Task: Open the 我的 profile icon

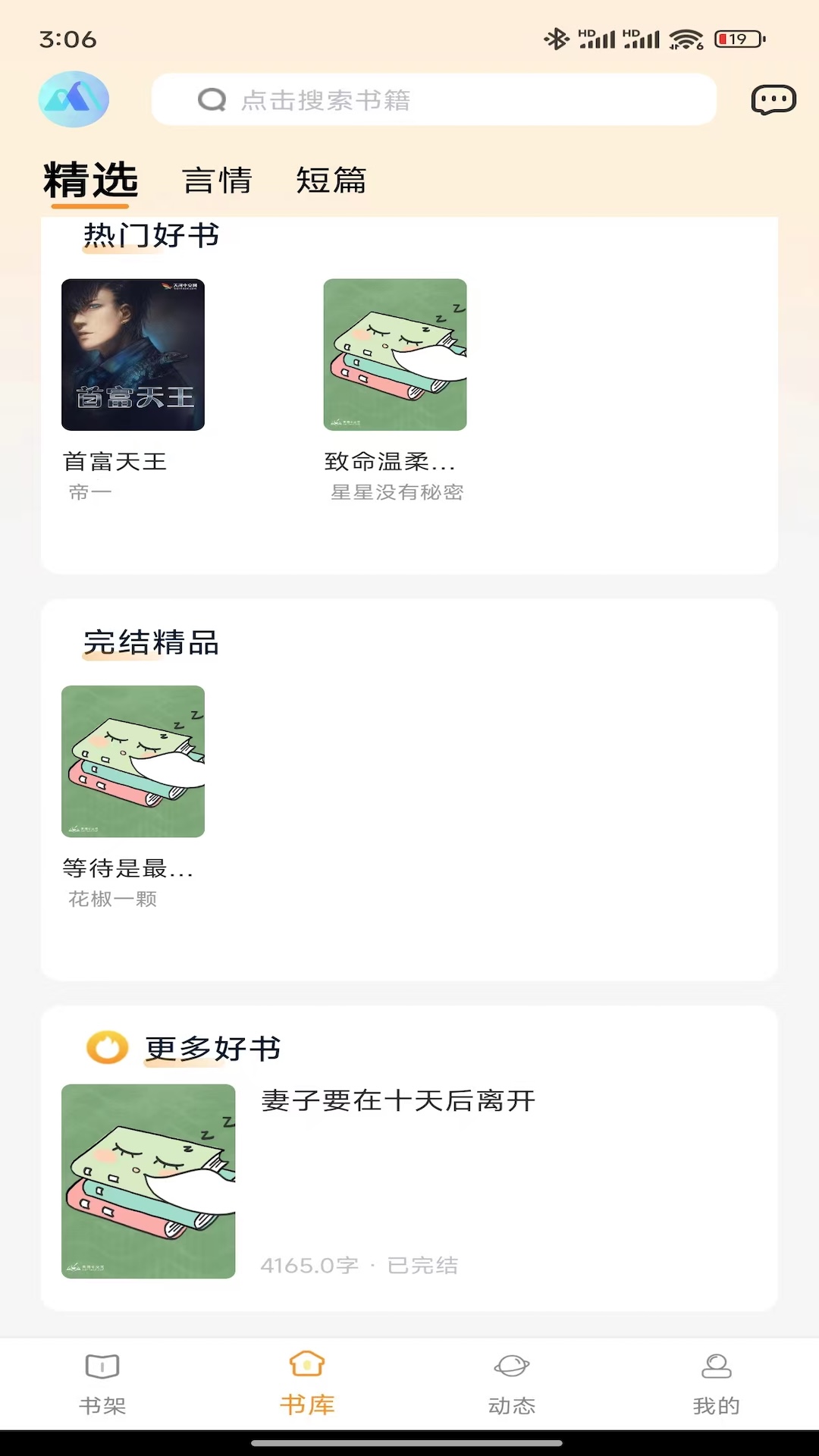Action: 715,1365
